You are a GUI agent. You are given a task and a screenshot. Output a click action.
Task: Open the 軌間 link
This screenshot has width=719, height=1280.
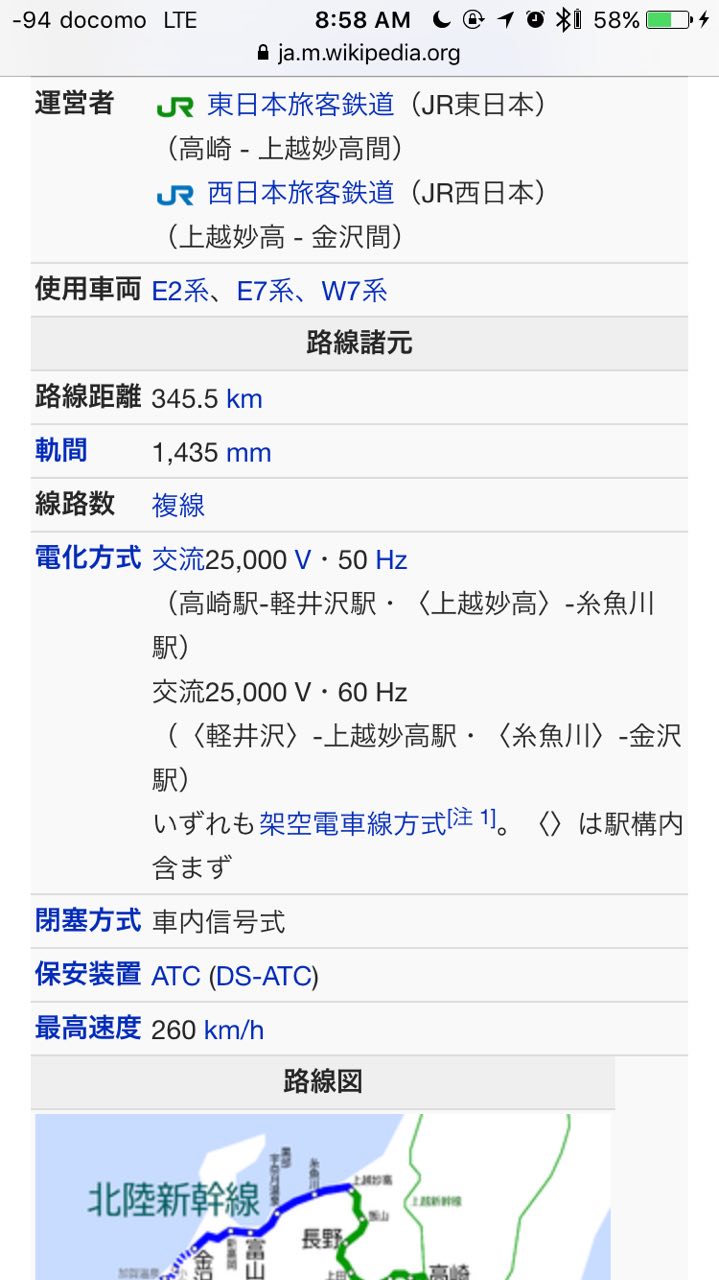(x=61, y=451)
